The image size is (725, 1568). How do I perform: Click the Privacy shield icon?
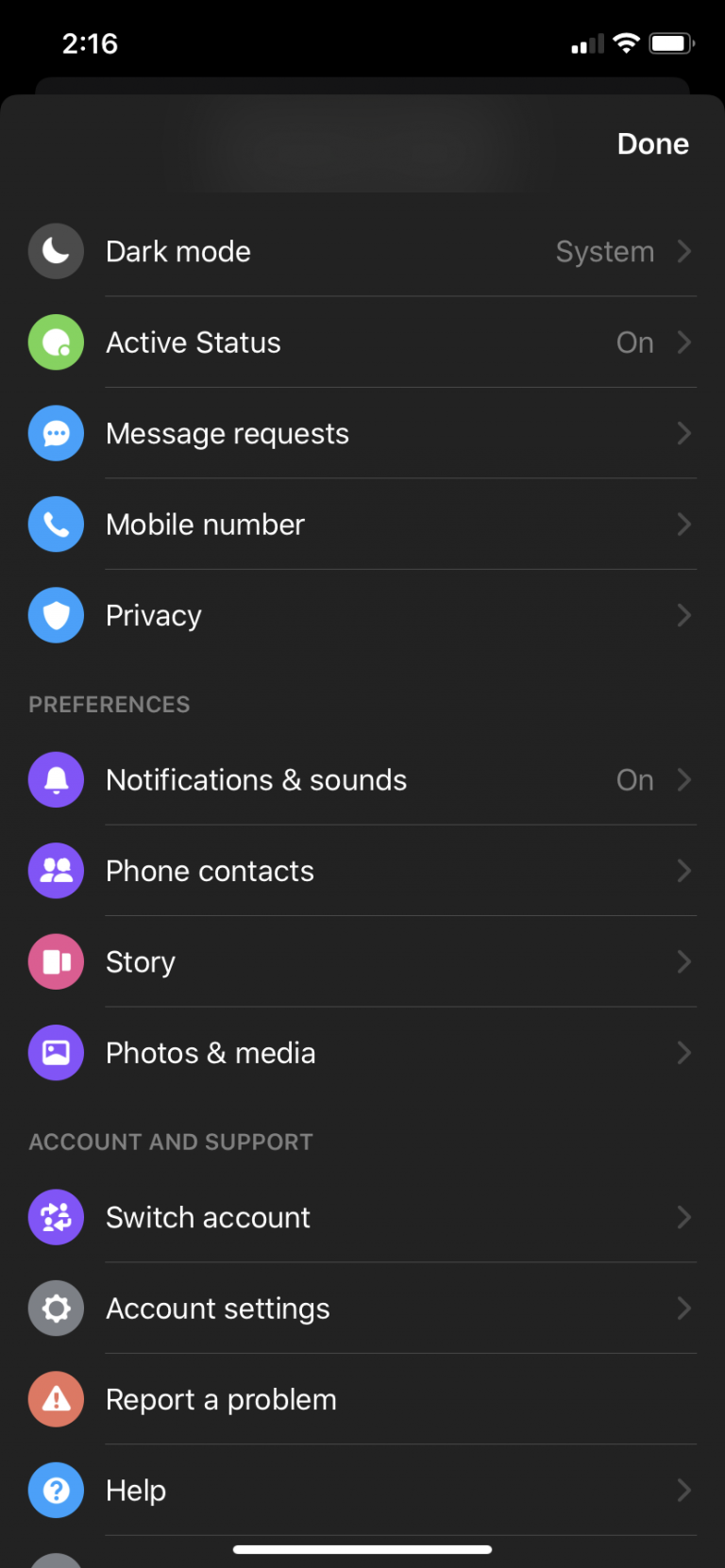[56, 614]
